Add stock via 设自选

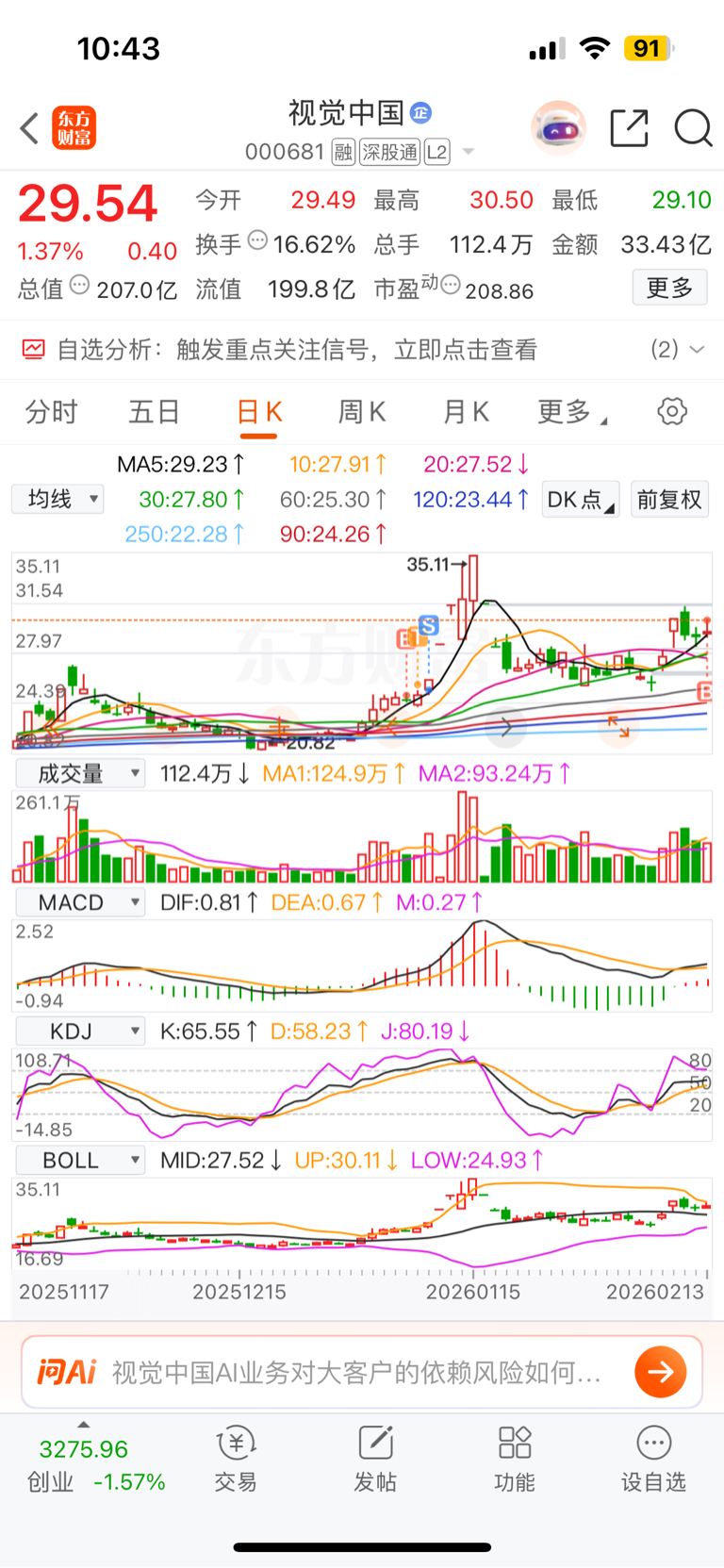pyautogui.click(x=653, y=1460)
